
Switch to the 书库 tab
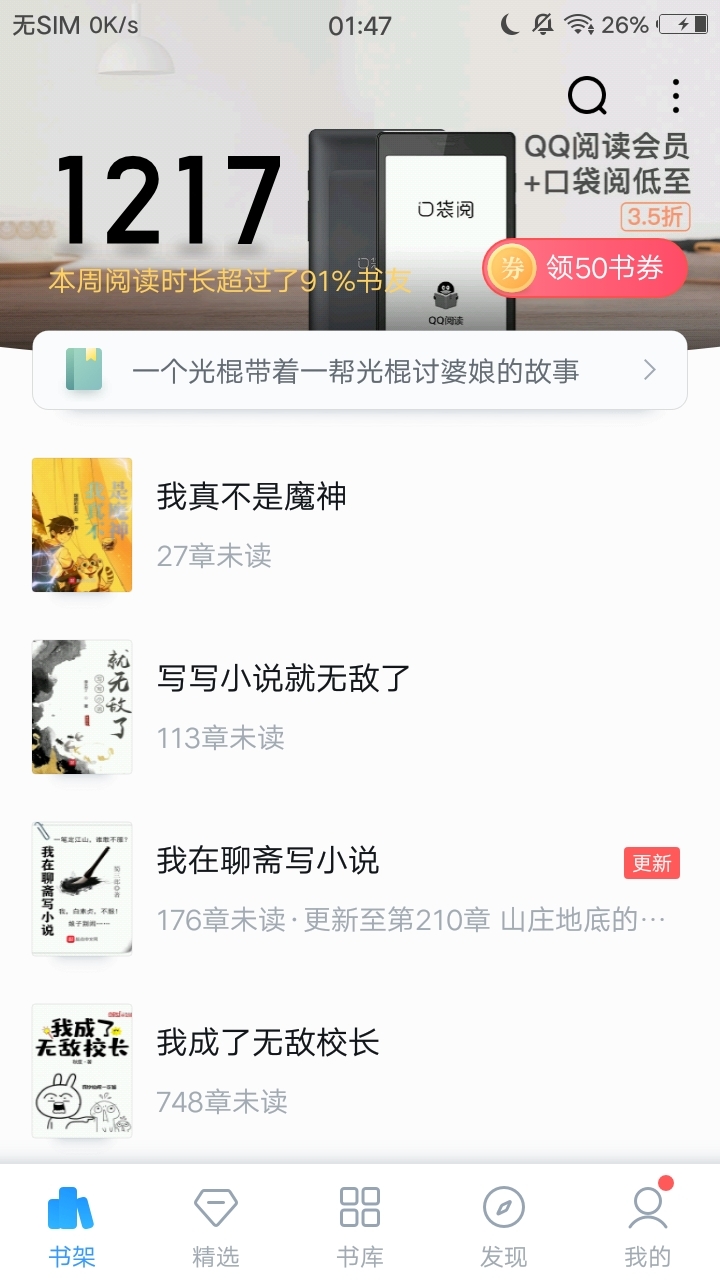pos(360,1226)
